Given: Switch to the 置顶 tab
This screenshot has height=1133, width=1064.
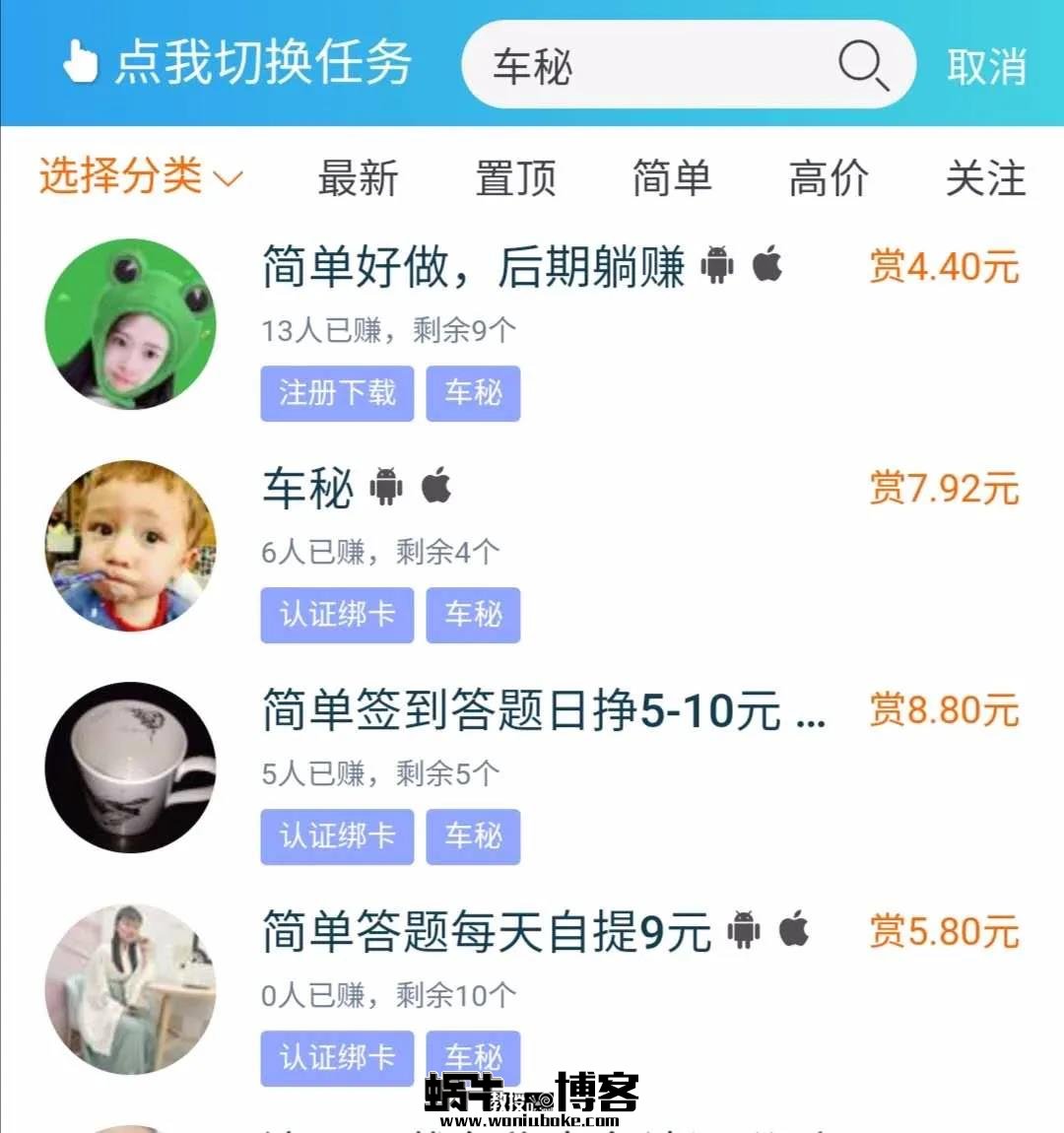Looking at the screenshot, I should (515, 178).
